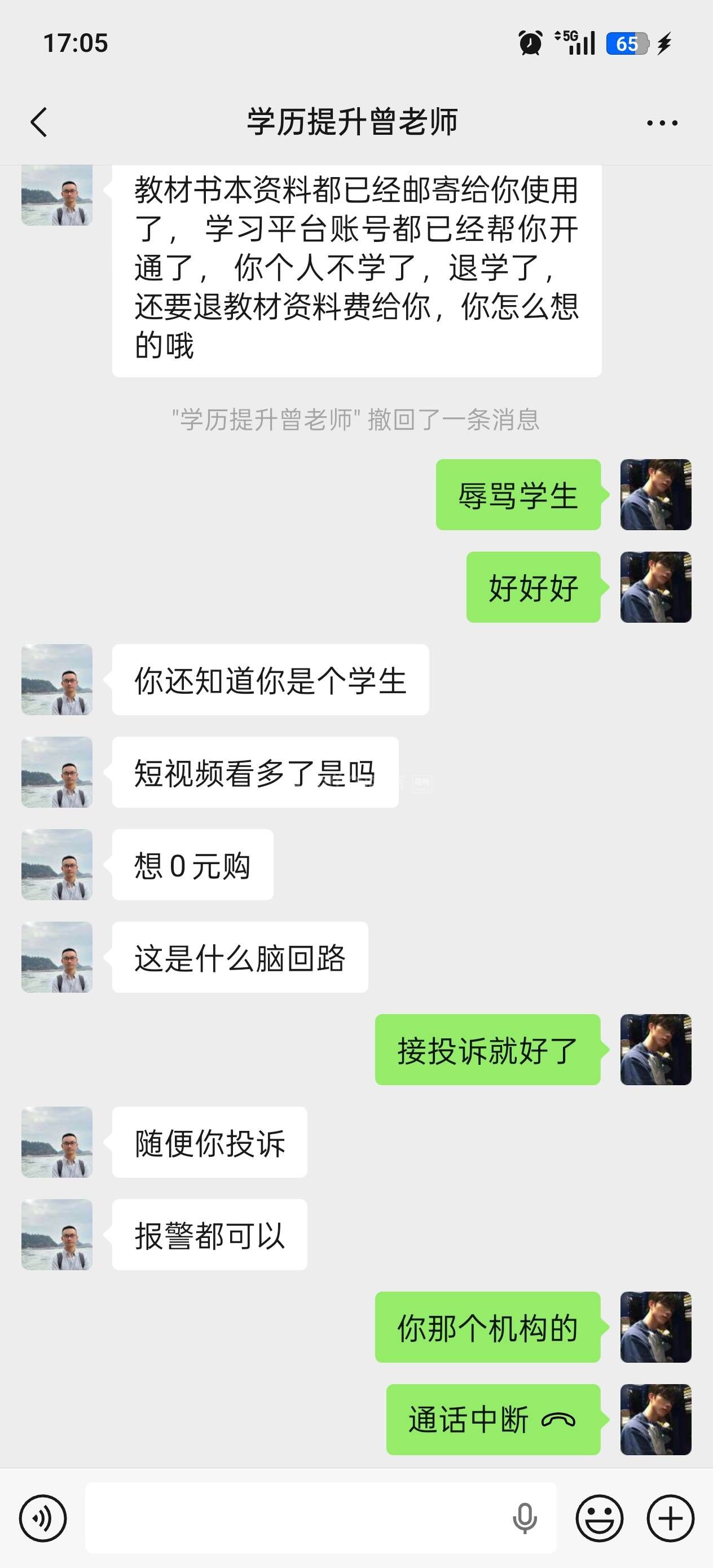Open my avatar beside 辱骂学生
This screenshot has width=713, height=1568.
pos(655,494)
